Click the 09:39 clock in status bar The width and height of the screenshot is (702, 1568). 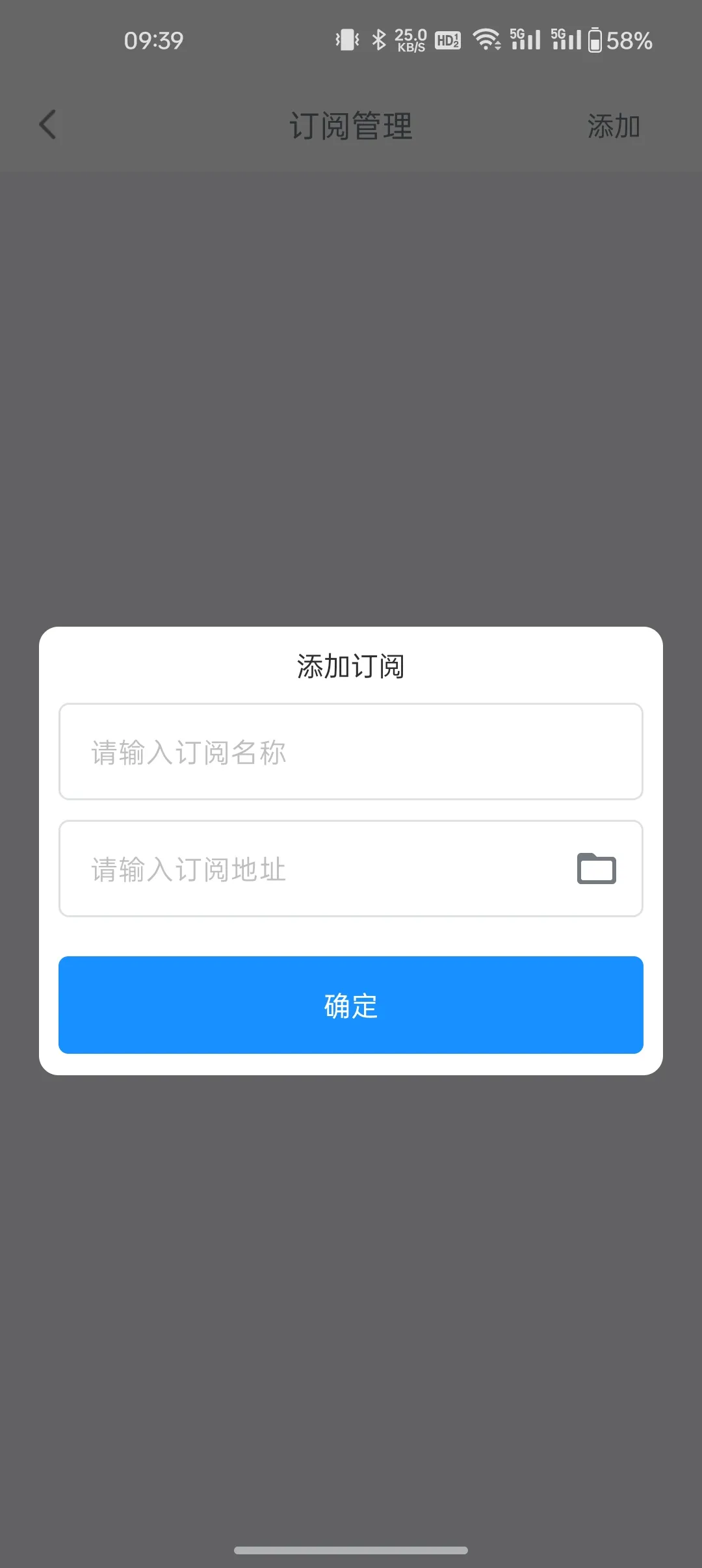155,39
